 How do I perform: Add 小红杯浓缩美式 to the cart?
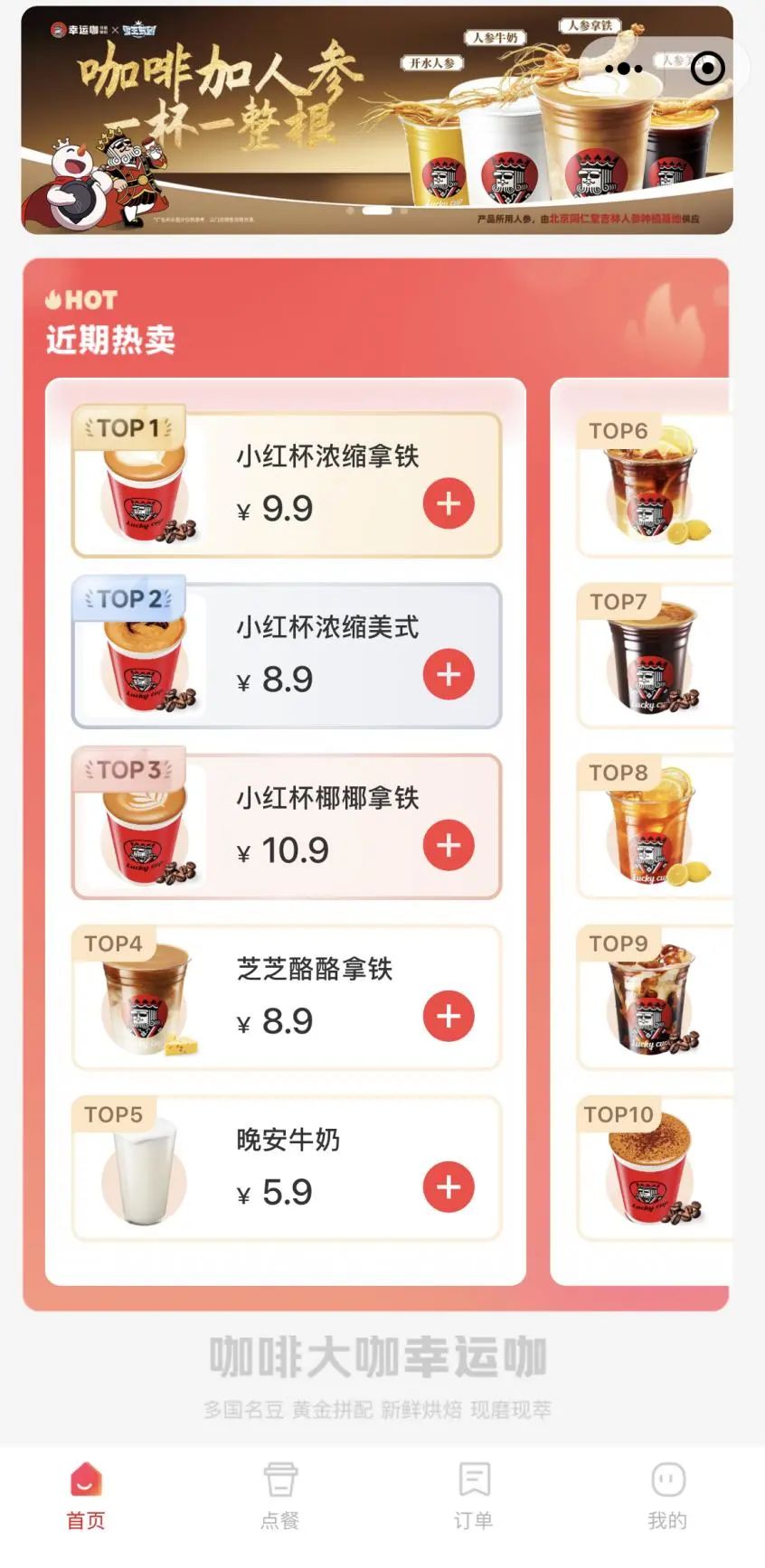tap(449, 674)
